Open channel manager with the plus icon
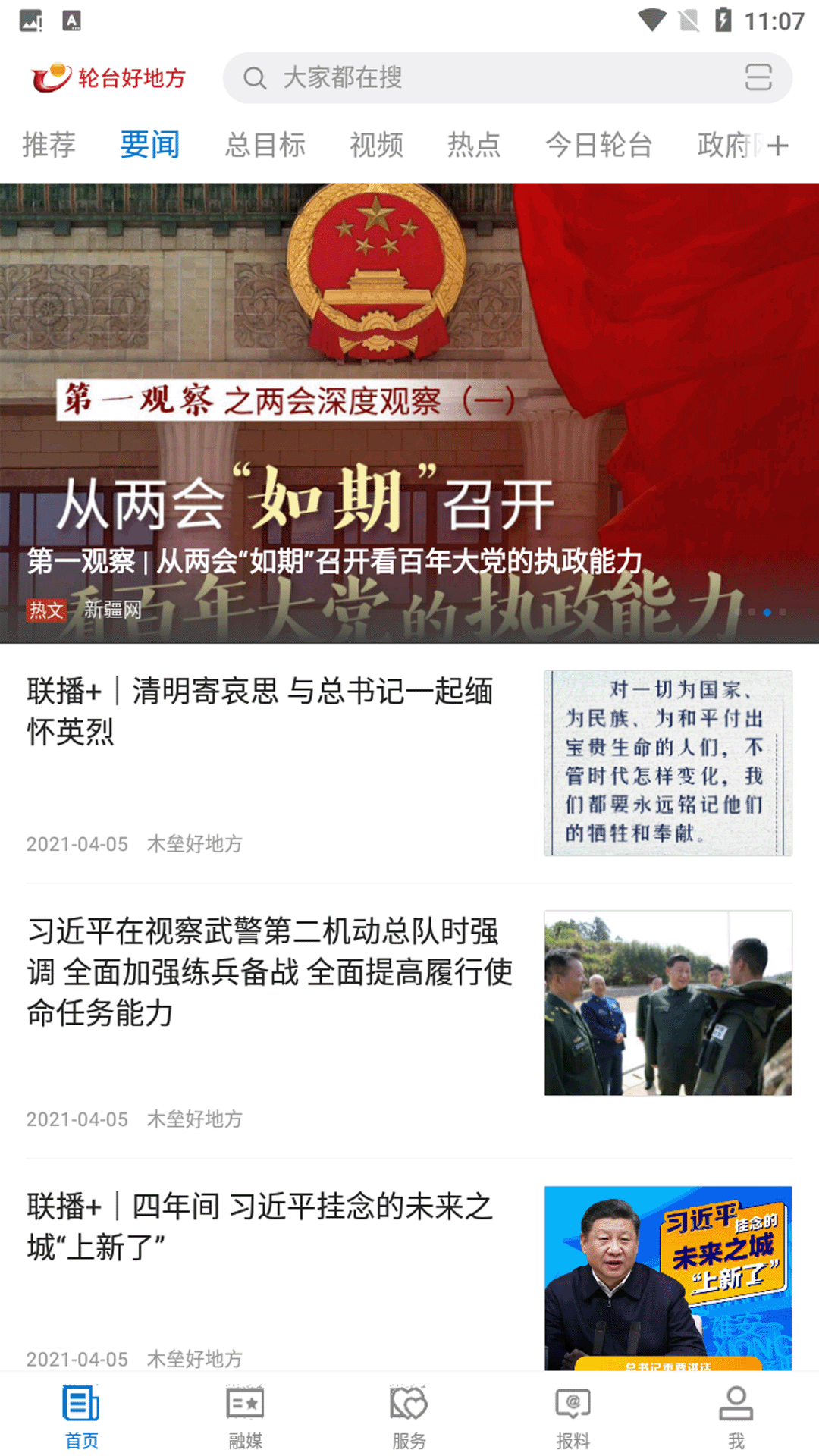 coord(778,145)
